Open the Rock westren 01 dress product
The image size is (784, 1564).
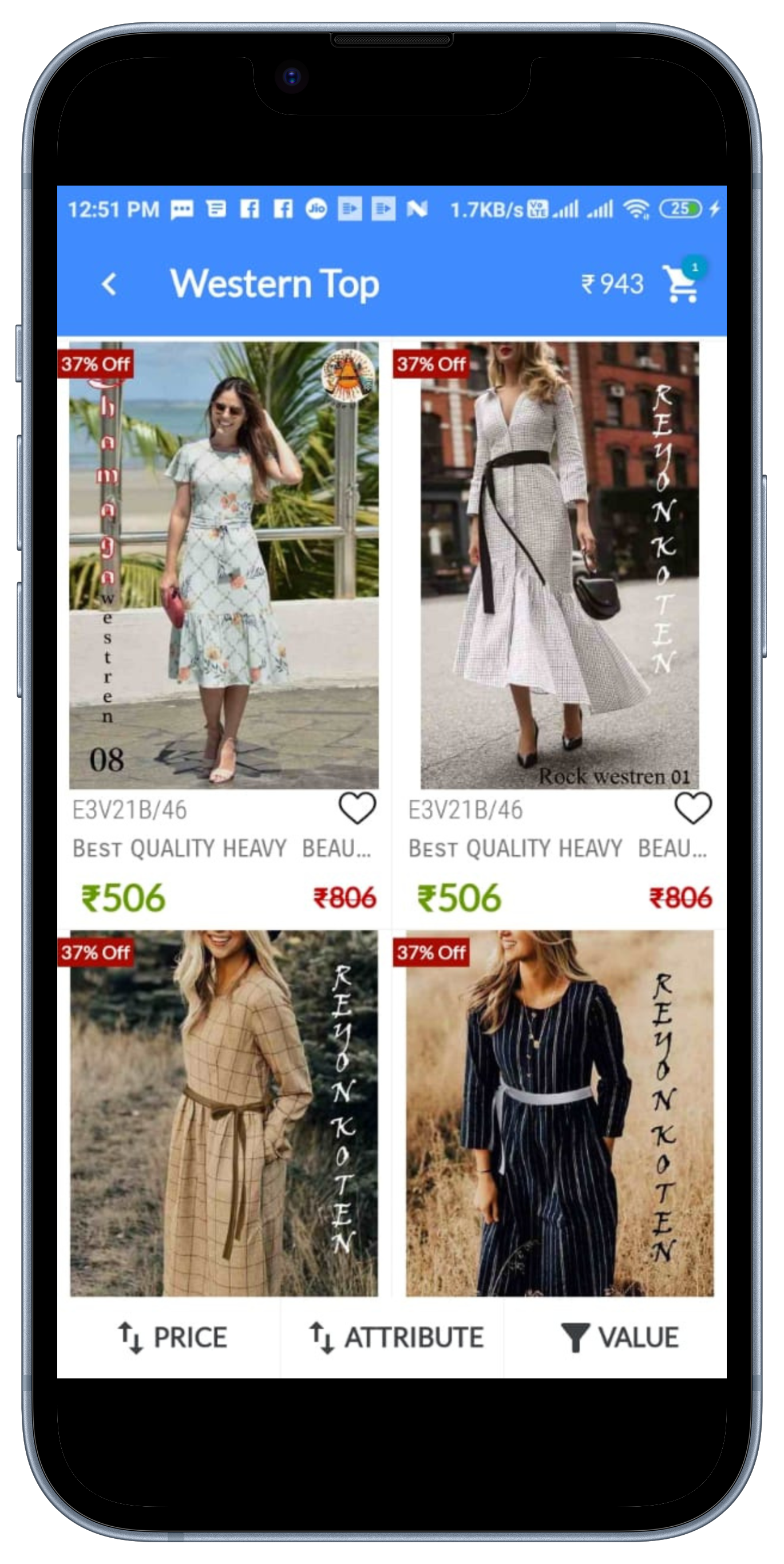pos(559,565)
